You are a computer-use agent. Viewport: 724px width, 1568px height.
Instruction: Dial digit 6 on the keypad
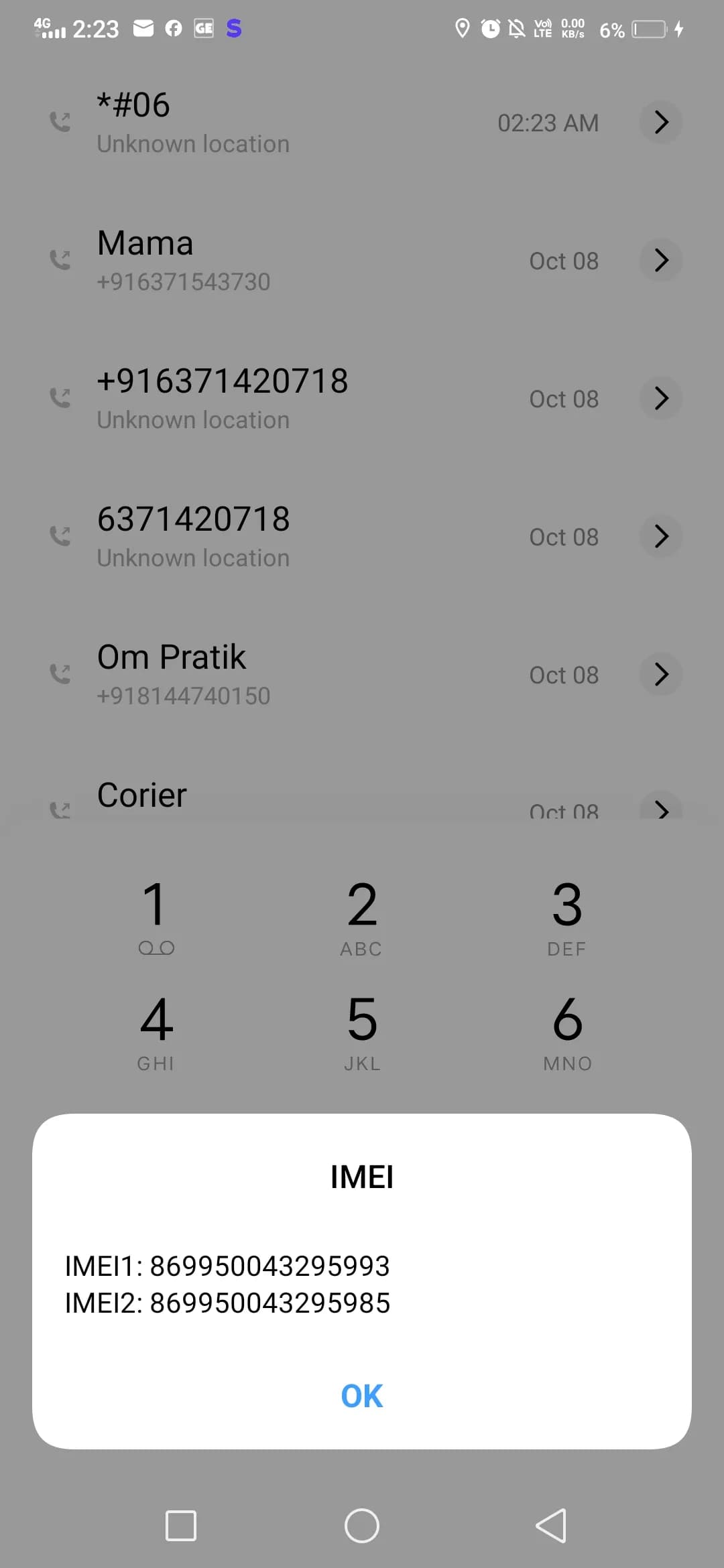(567, 1031)
